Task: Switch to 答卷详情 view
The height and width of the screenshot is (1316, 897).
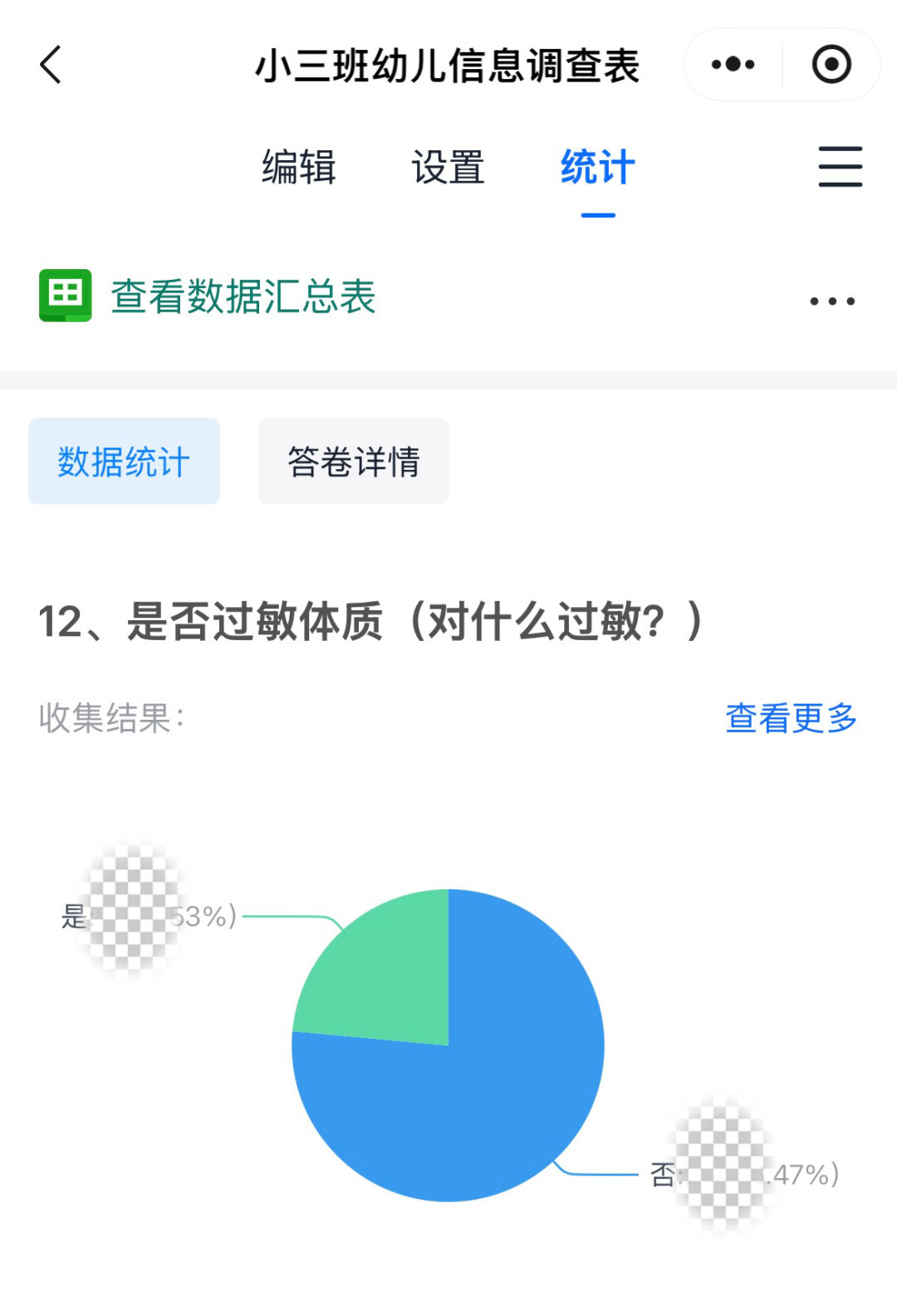Action: (x=354, y=462)
